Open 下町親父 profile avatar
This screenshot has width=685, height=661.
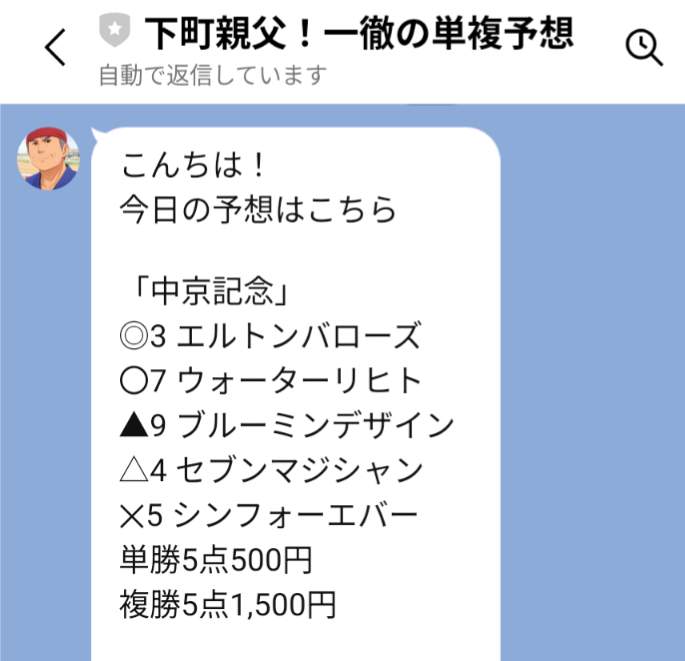tap(48, 158)
